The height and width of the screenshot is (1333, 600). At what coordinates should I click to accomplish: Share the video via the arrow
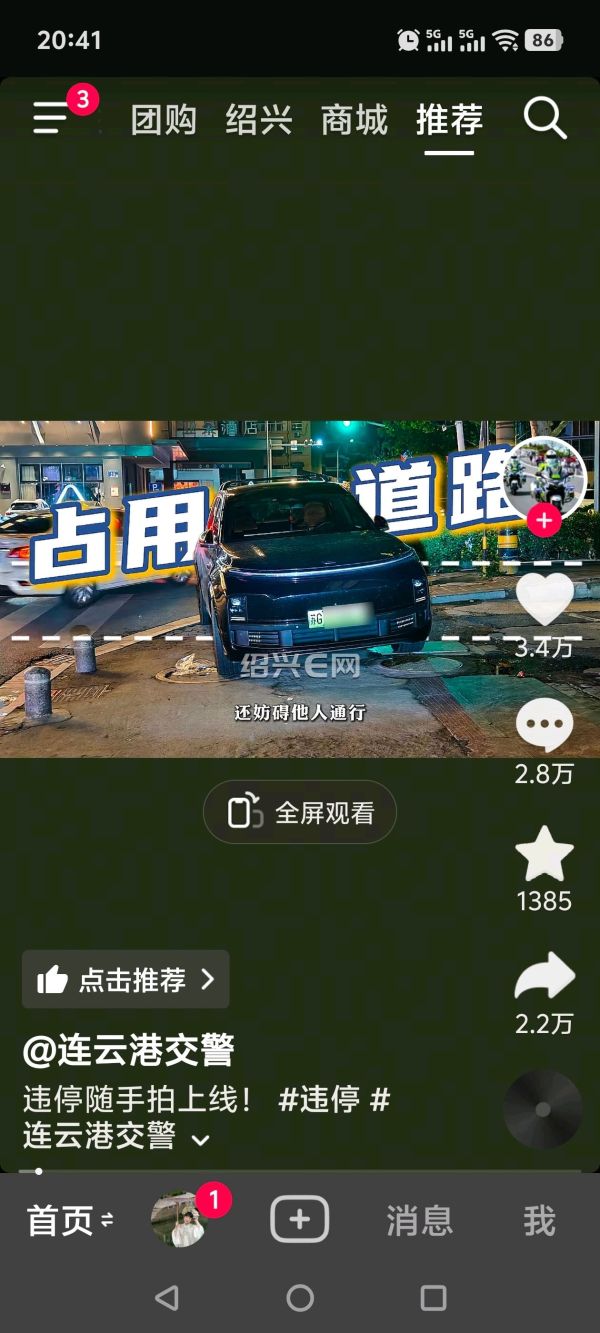pos(544,978)
